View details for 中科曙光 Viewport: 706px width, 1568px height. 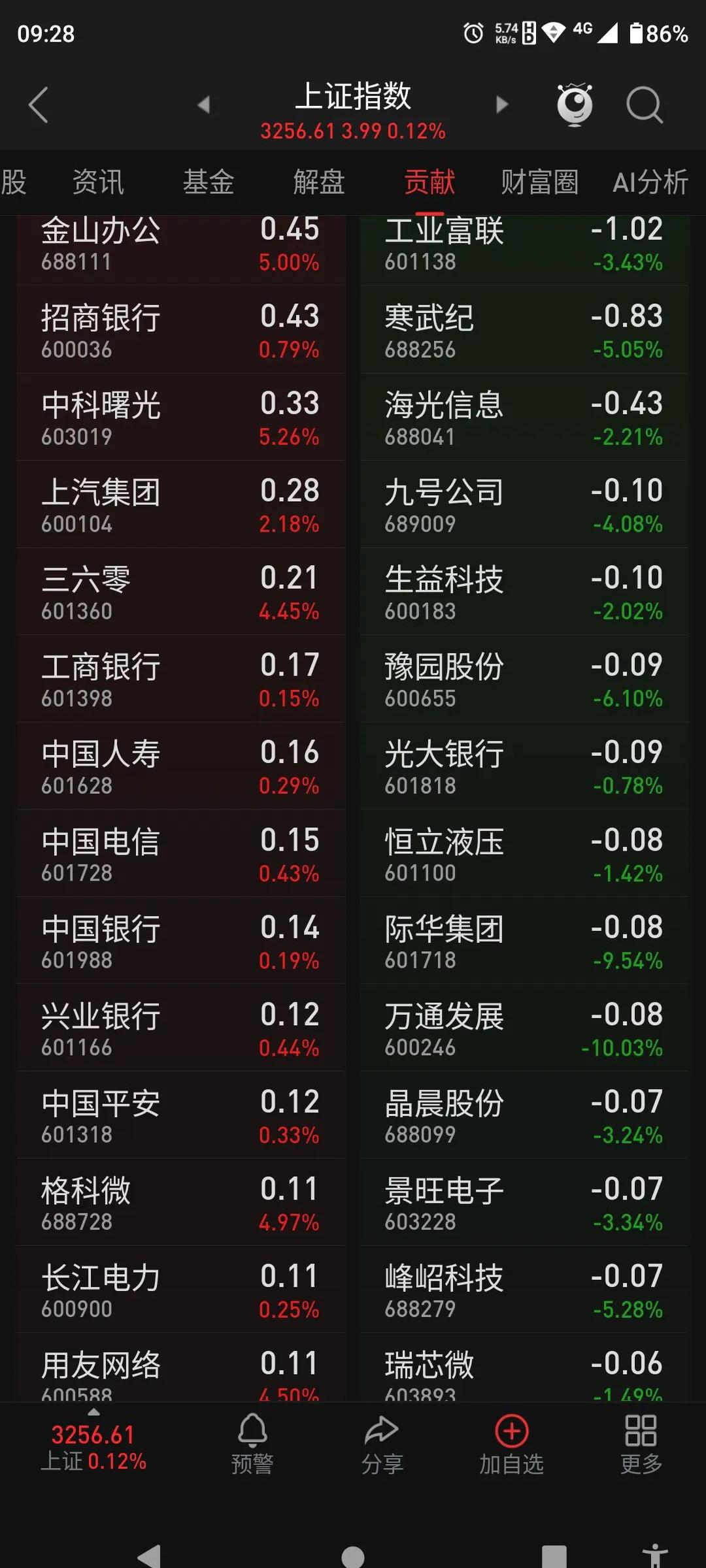click(x=181, y=417)
